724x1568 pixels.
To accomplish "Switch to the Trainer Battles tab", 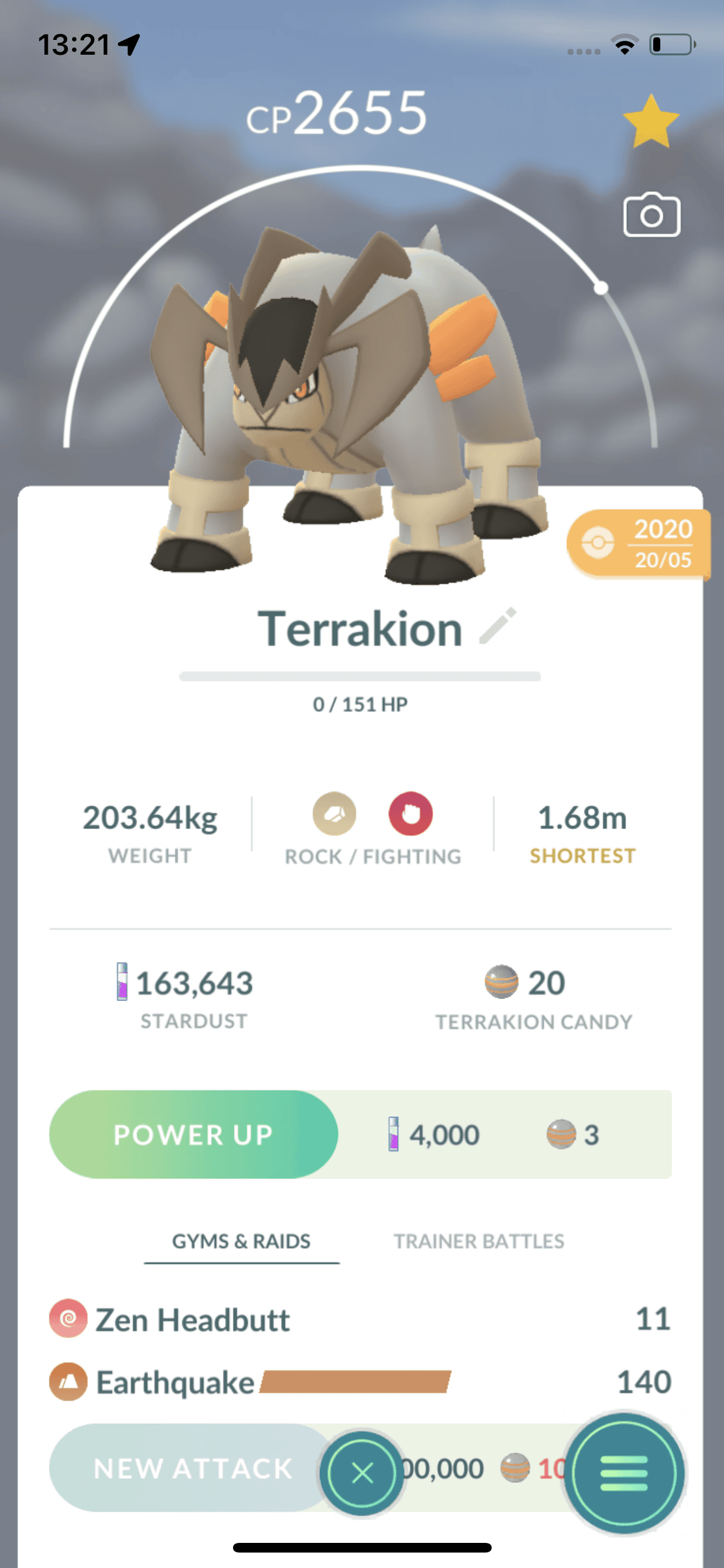I will click(479, 1241).
